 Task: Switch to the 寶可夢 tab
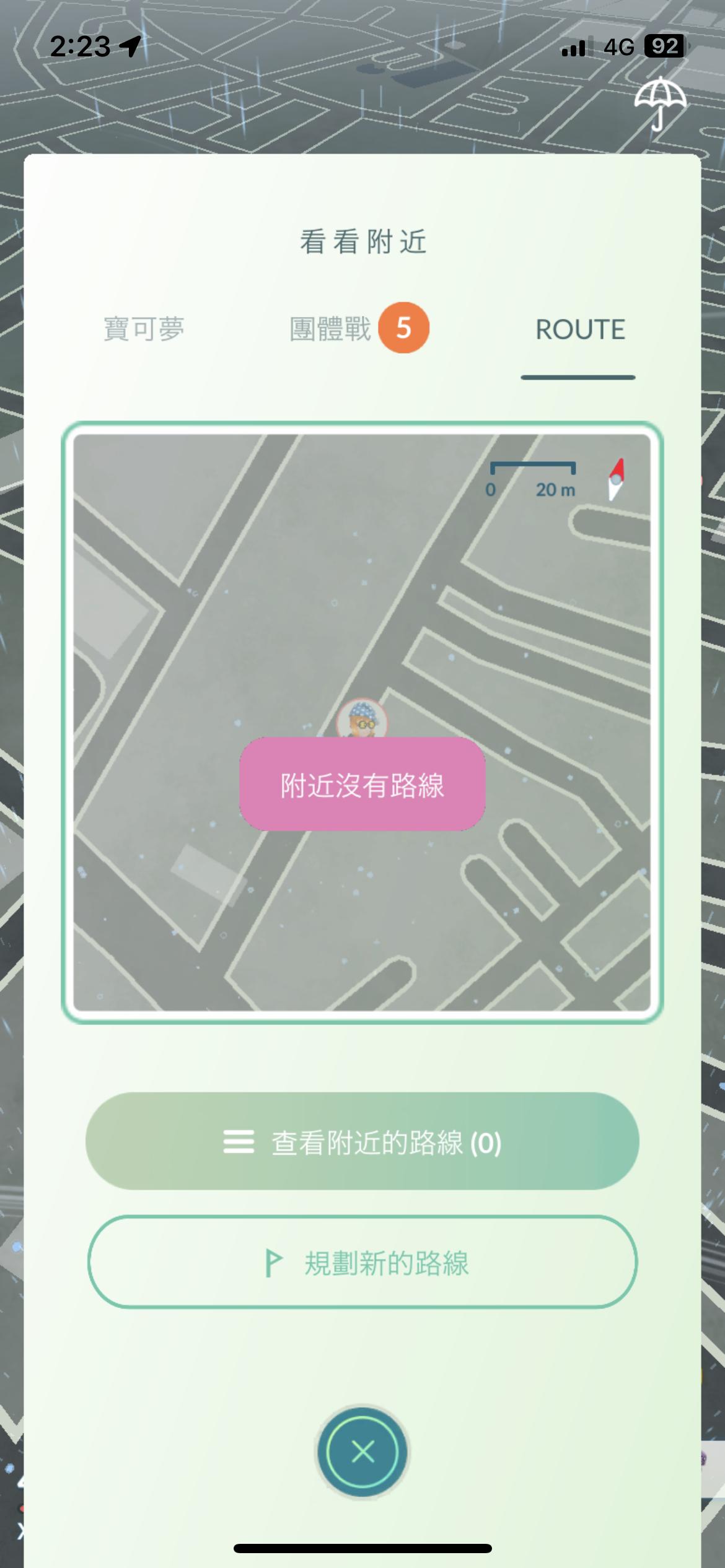144,329
